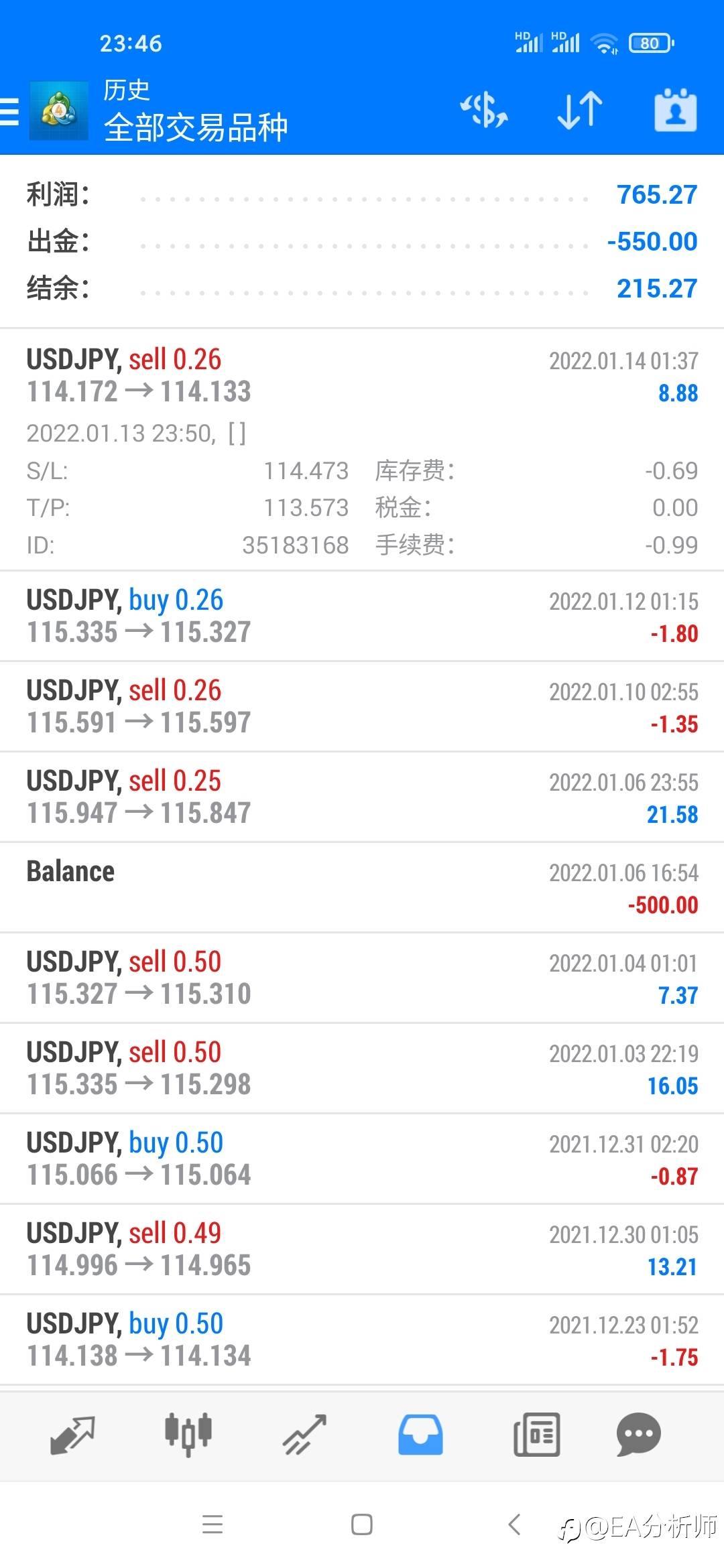Collapse the USDJPY sell 0.26 trade at 114.172
Image resolution: width=724 pixels, height=1568 pixels.
coord(362,450)
